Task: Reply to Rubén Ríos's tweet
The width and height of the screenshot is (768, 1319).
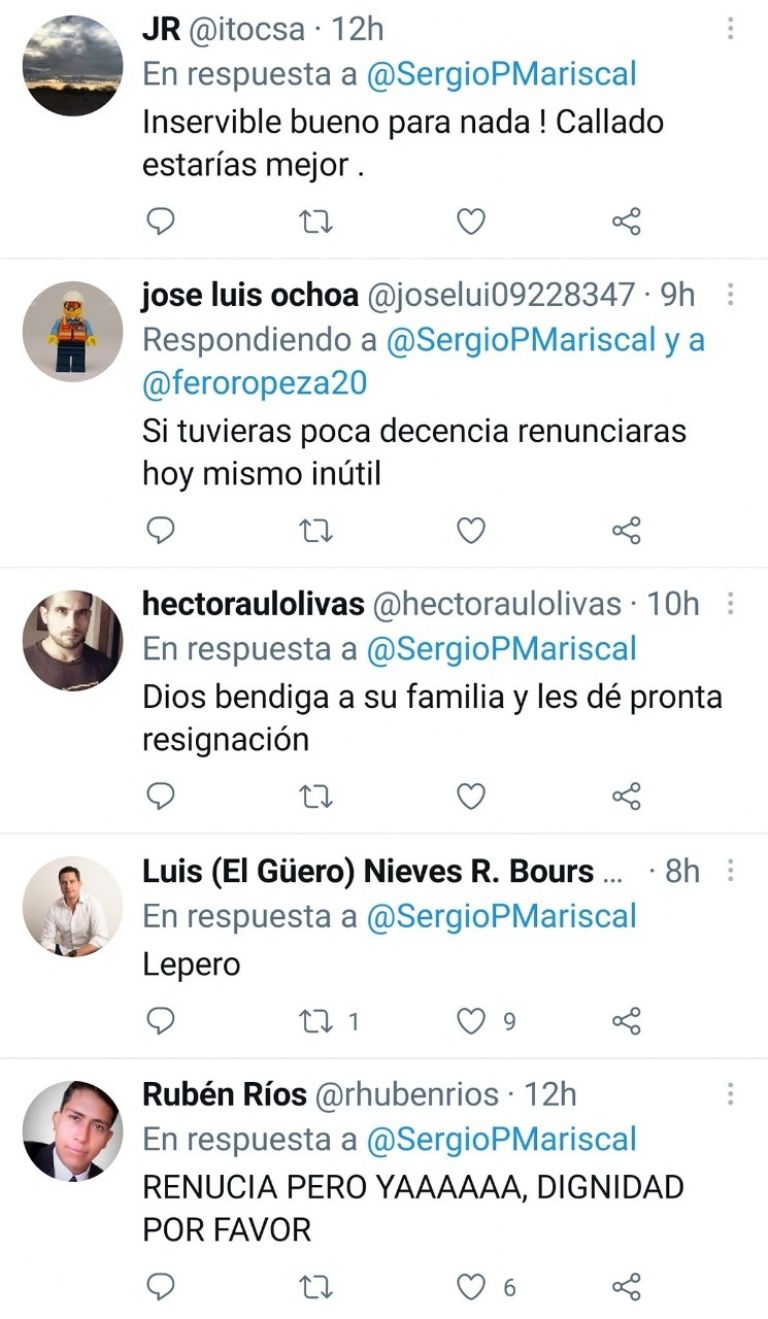Action: tap(161, 1287)
